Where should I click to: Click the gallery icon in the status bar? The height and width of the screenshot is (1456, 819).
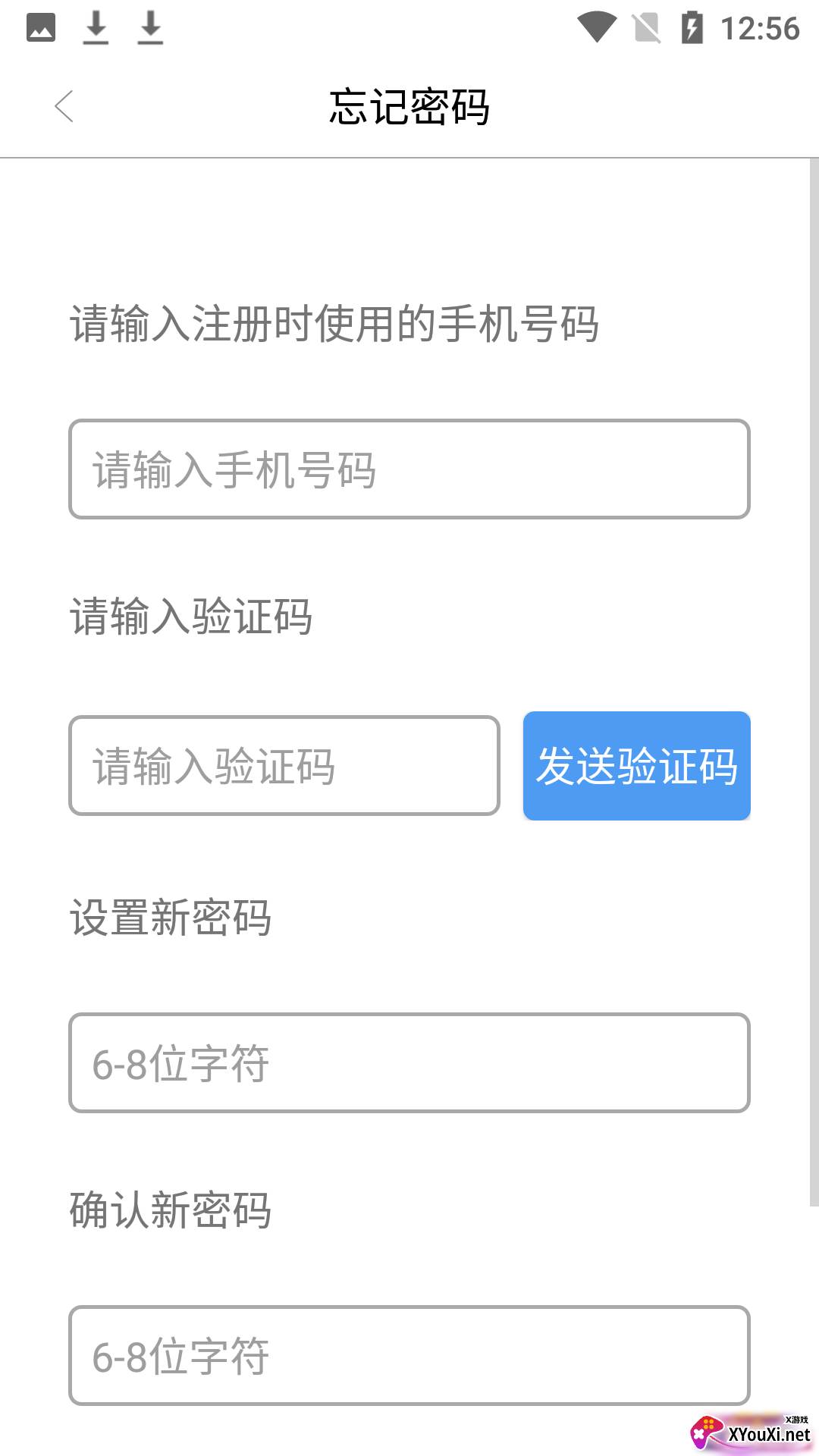pyautogui.click(x=42, y=27)
